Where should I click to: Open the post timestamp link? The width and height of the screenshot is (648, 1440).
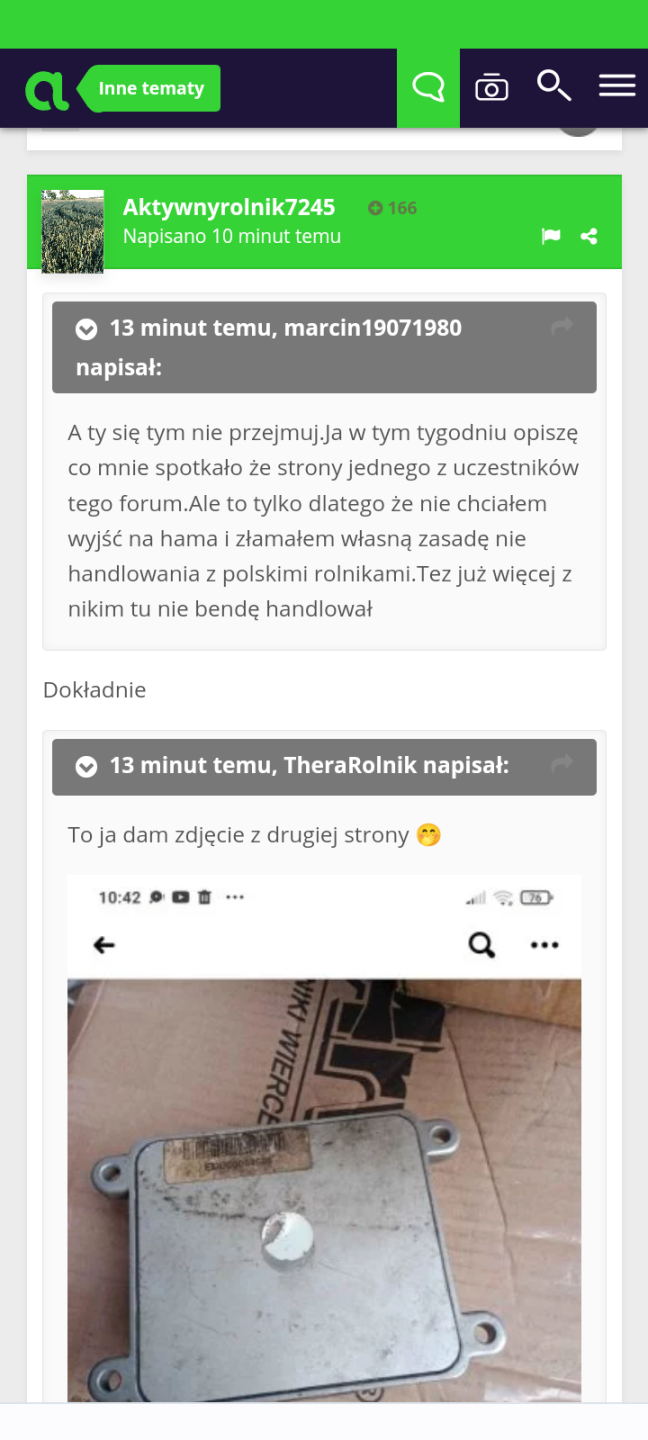(232, 237)
